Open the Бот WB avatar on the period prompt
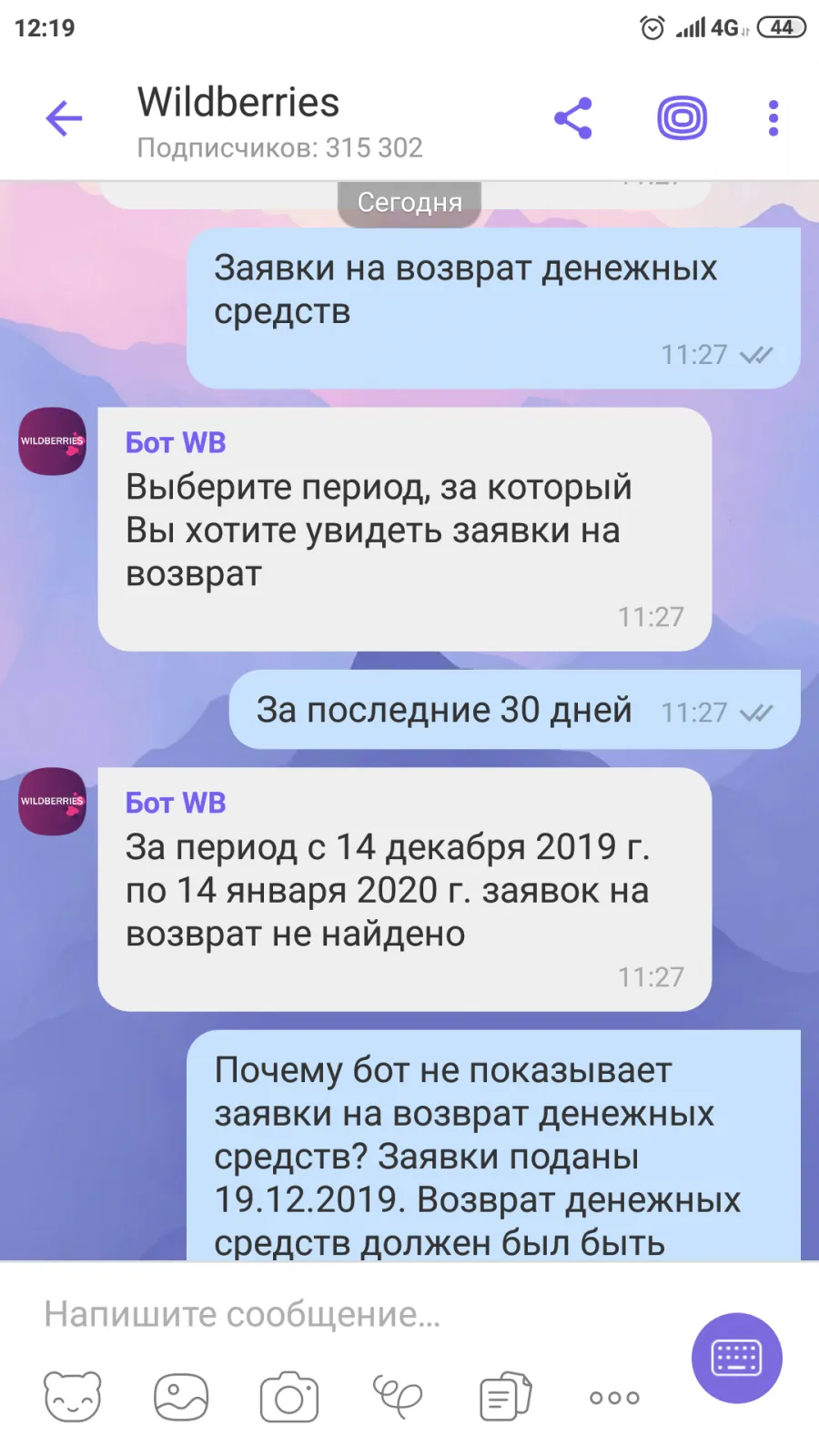 (x=53, y=441)
